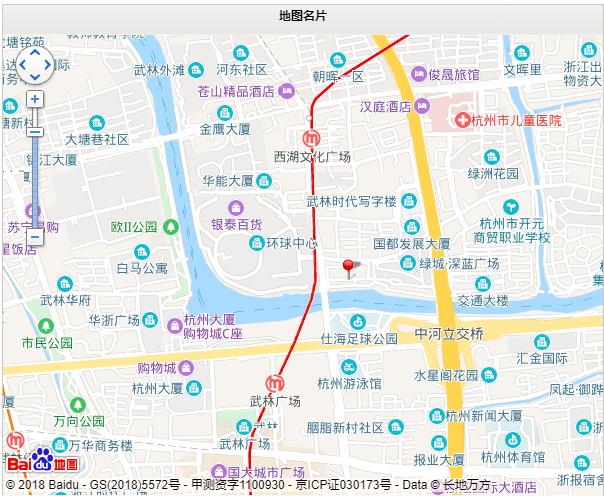Select the 杭州市儿童医院 hospital marker

(462, 119)
